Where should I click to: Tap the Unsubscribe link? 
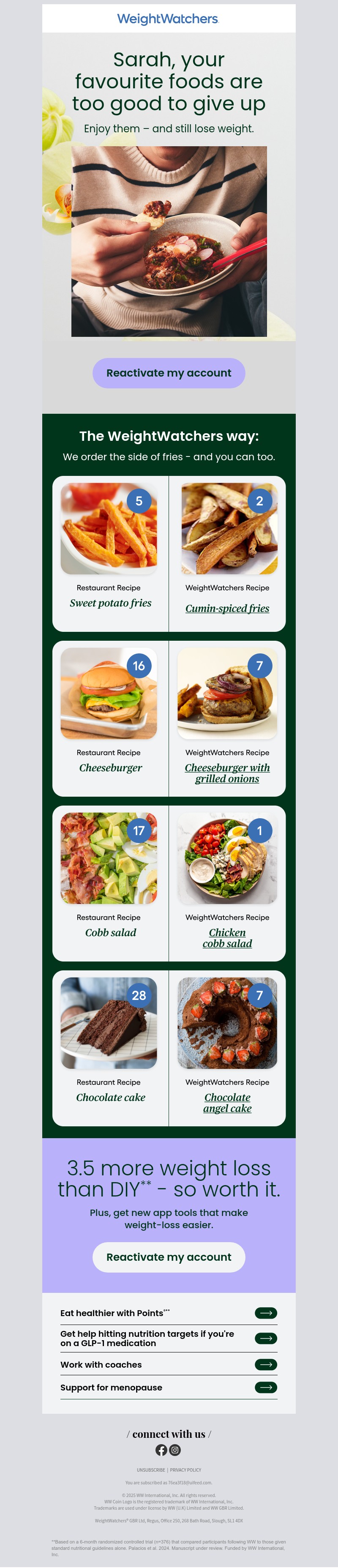point(151,1470)
